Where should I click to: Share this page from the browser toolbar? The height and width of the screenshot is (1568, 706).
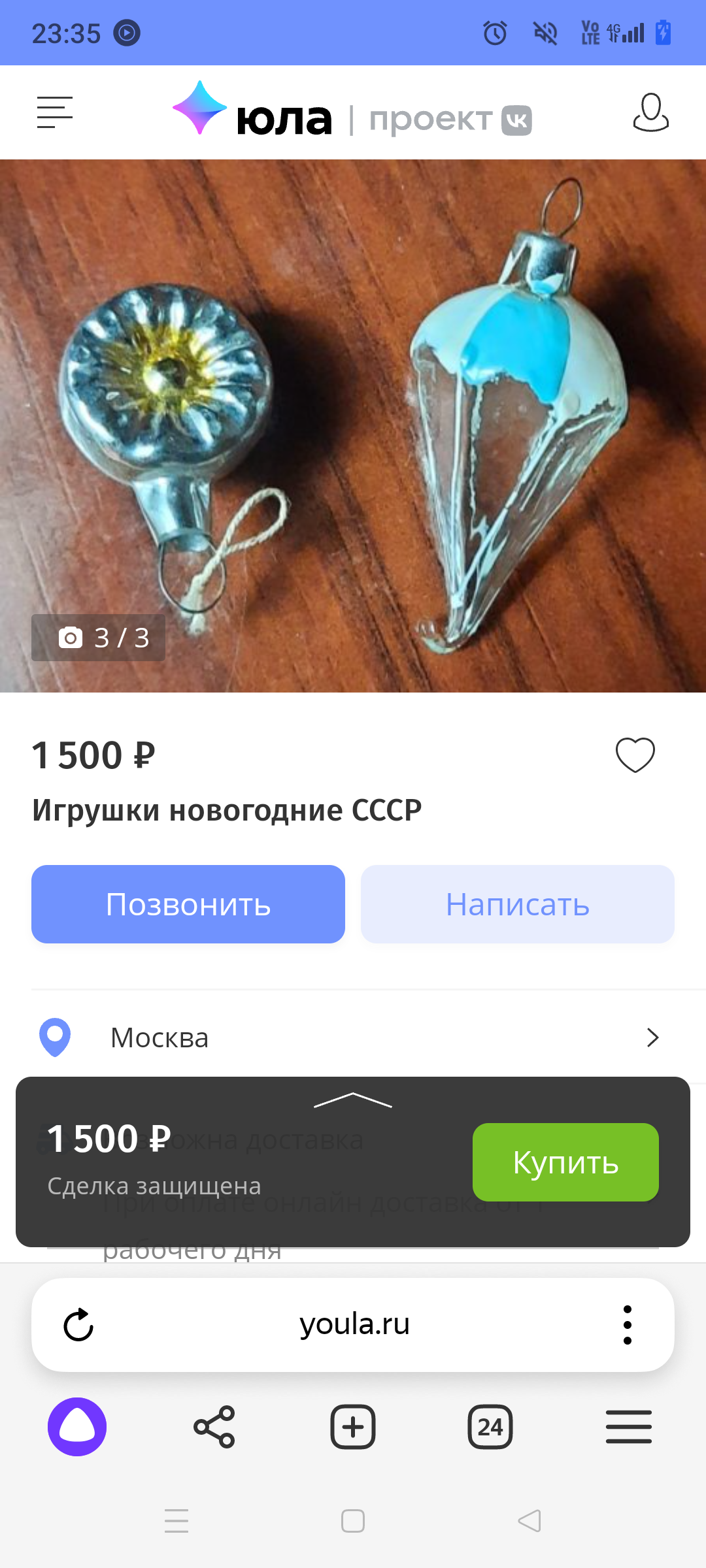[x=214, y=1427]
